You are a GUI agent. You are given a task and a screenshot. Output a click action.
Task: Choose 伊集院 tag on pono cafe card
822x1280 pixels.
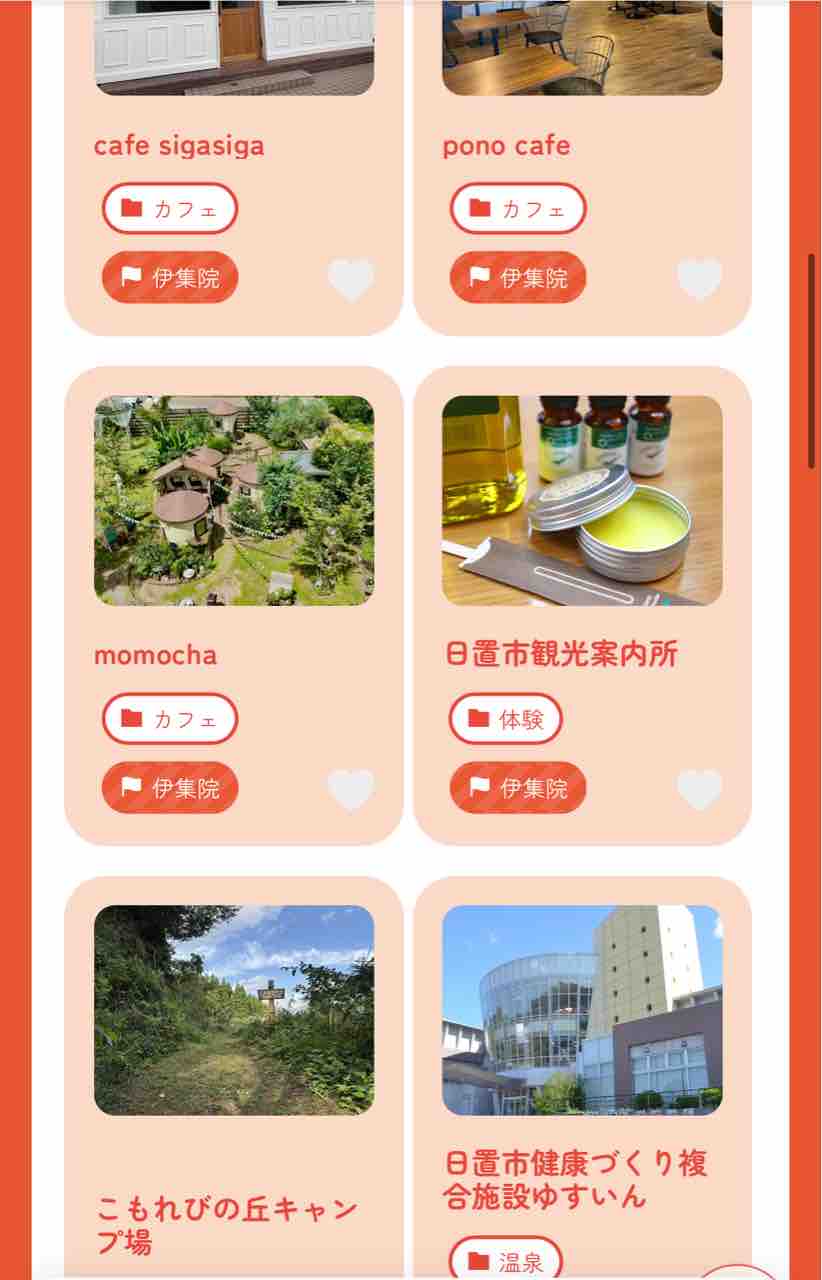tap(518, 278)
